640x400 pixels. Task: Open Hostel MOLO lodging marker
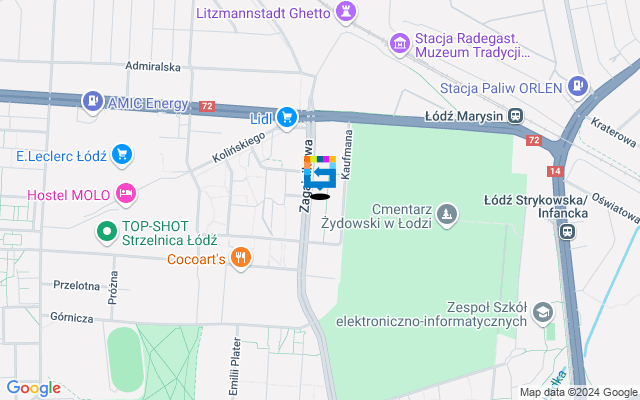click(x=125, y=193)
